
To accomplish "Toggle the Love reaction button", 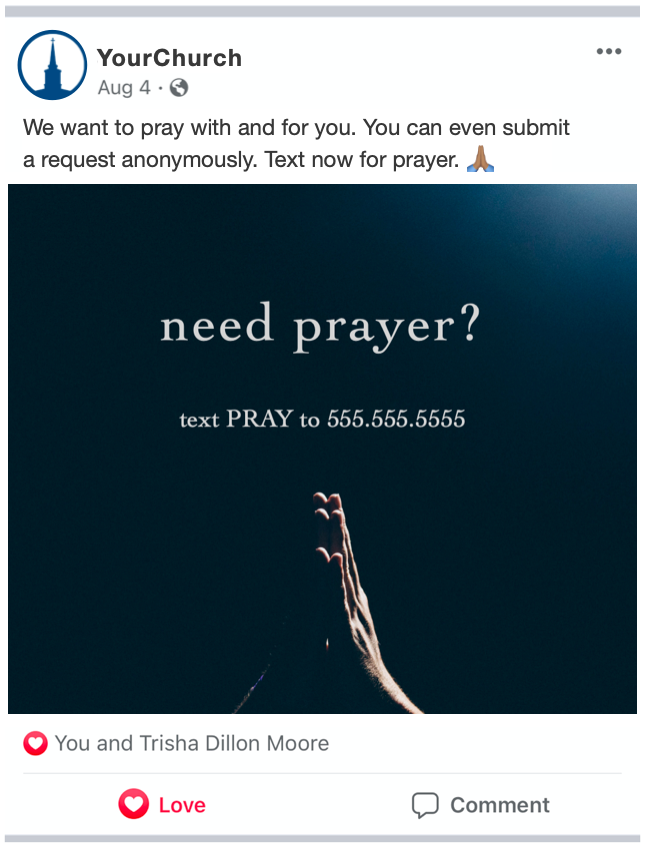I will [162, 805].
